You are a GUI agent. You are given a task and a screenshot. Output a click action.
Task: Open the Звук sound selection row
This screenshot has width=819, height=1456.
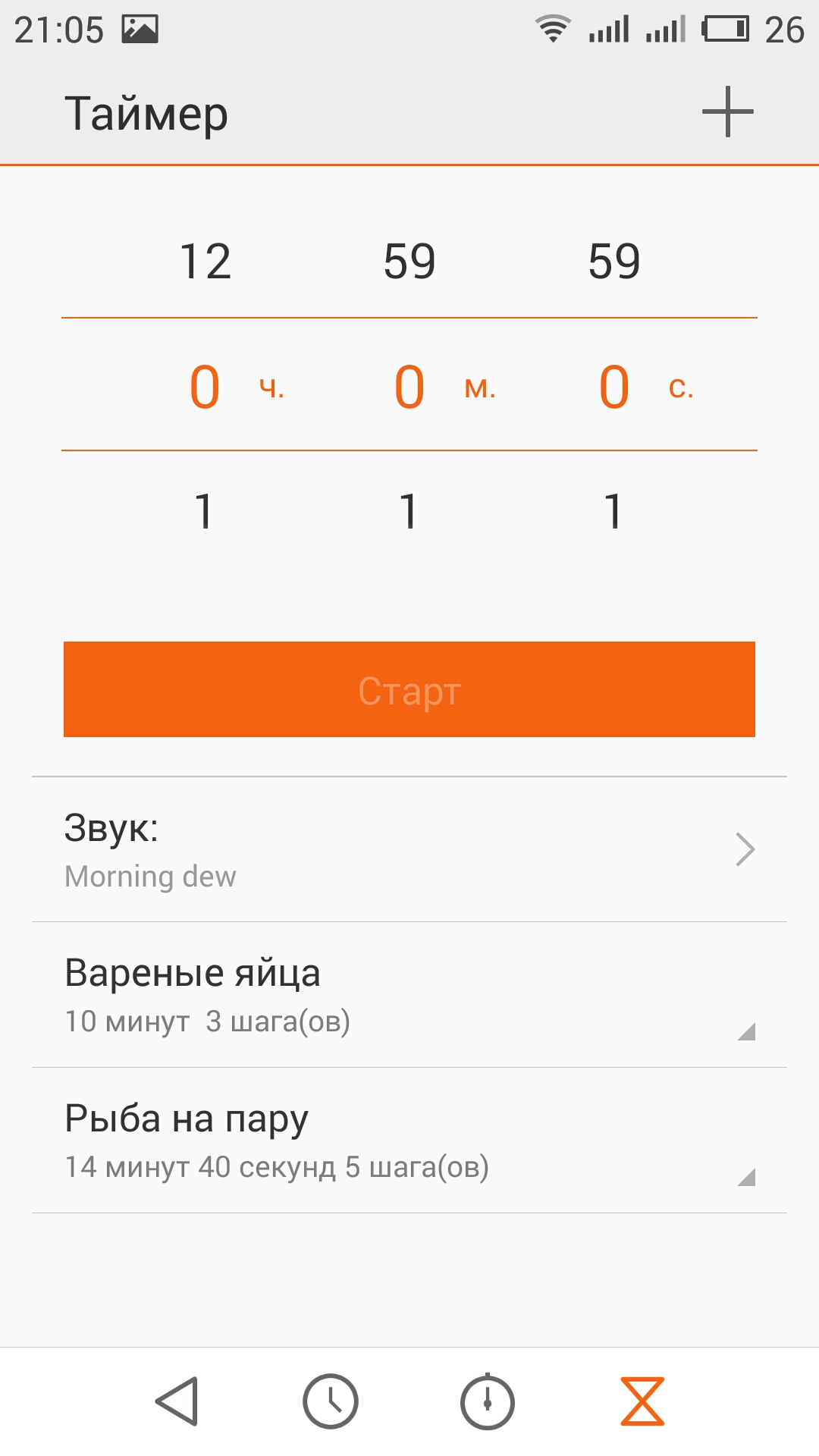tap(409, 849)
